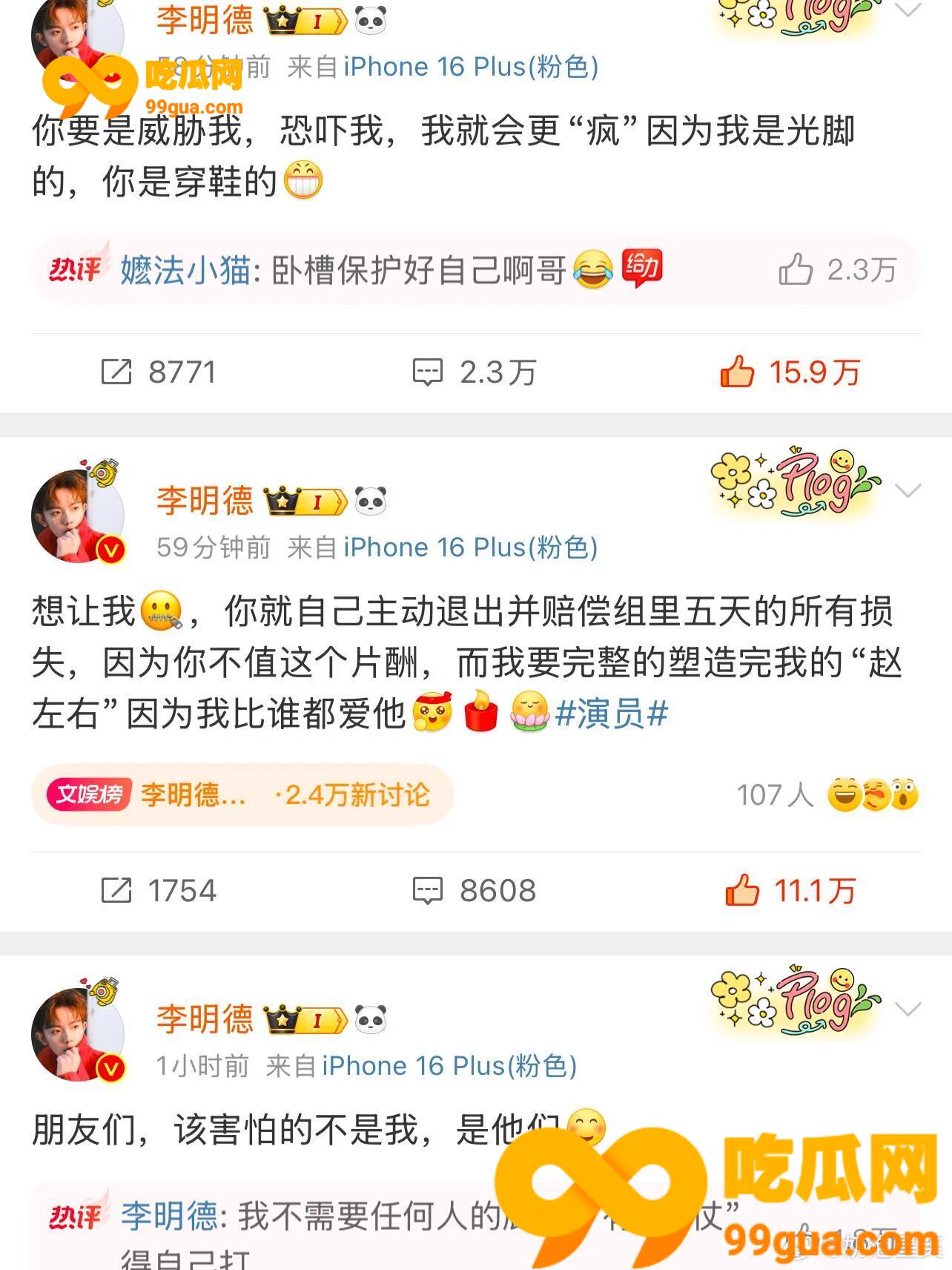Like the post with 15.9万 likes
This screenshot has height=1270, width=952.
pyautogui.click(x=790, y=372)
